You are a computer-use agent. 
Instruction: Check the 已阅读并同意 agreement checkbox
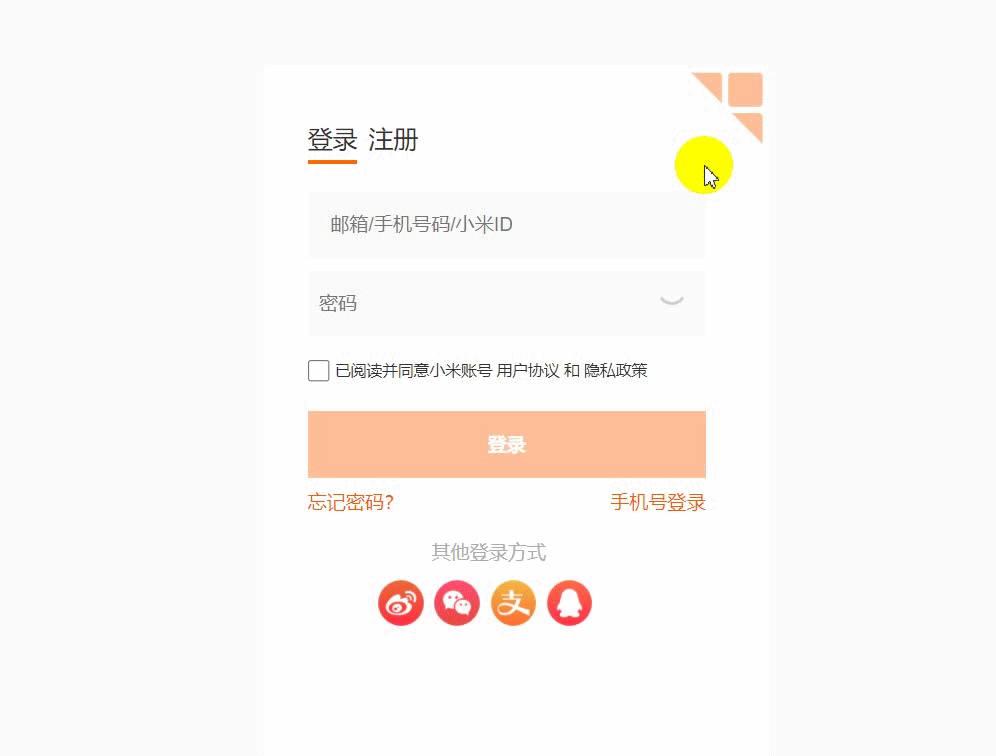click(319, 371)
